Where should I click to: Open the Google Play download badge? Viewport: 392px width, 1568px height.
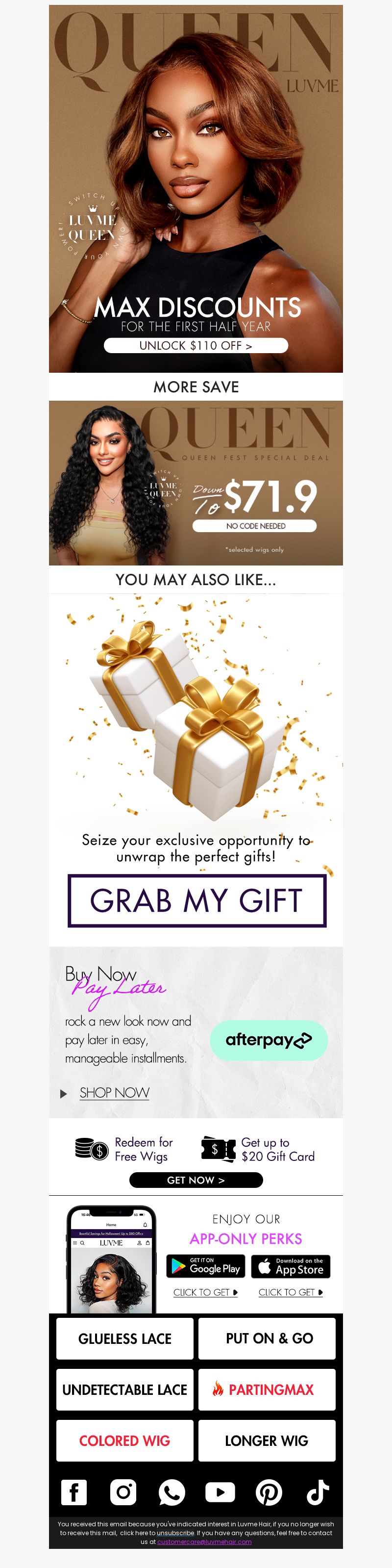[205, 1266]
